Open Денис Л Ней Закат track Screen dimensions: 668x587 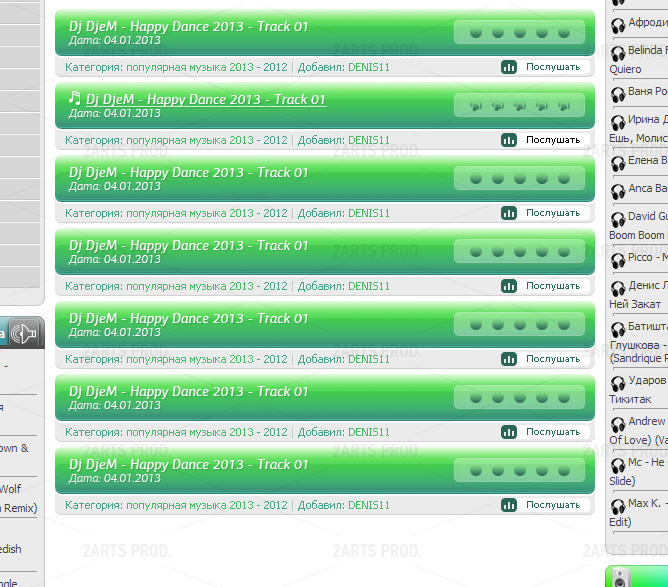coord(647,285)
